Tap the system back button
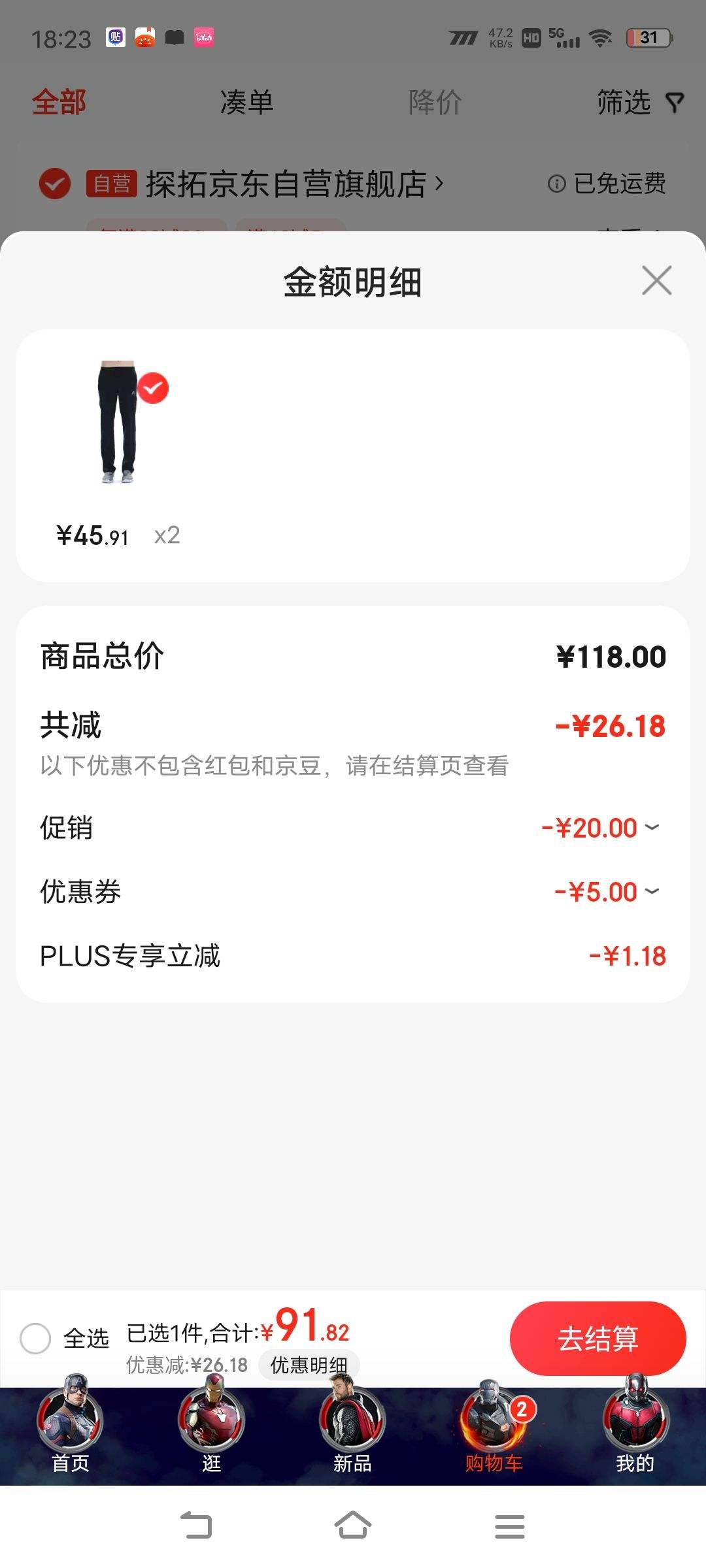 (x=196, y=1526)
